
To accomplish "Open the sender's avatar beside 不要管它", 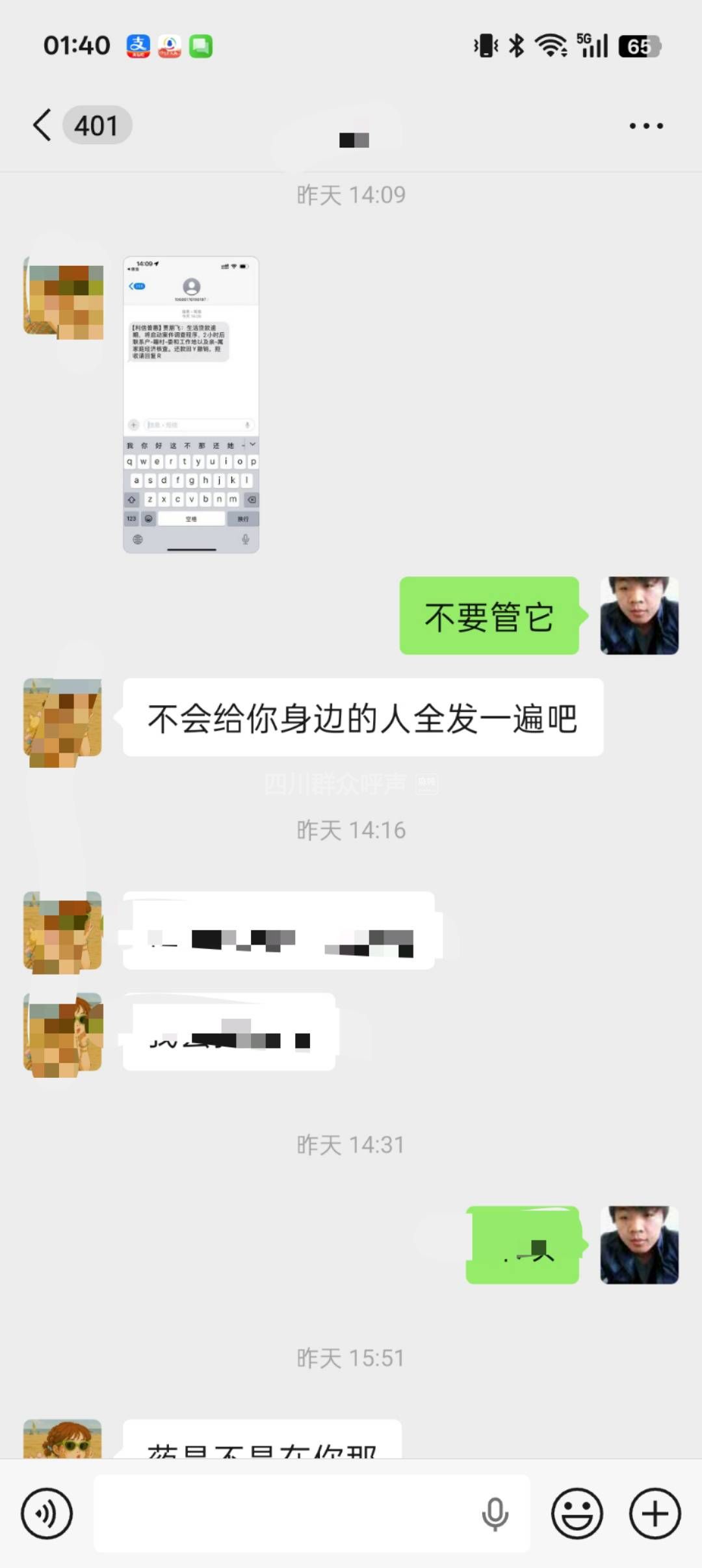I will [639, 615].
